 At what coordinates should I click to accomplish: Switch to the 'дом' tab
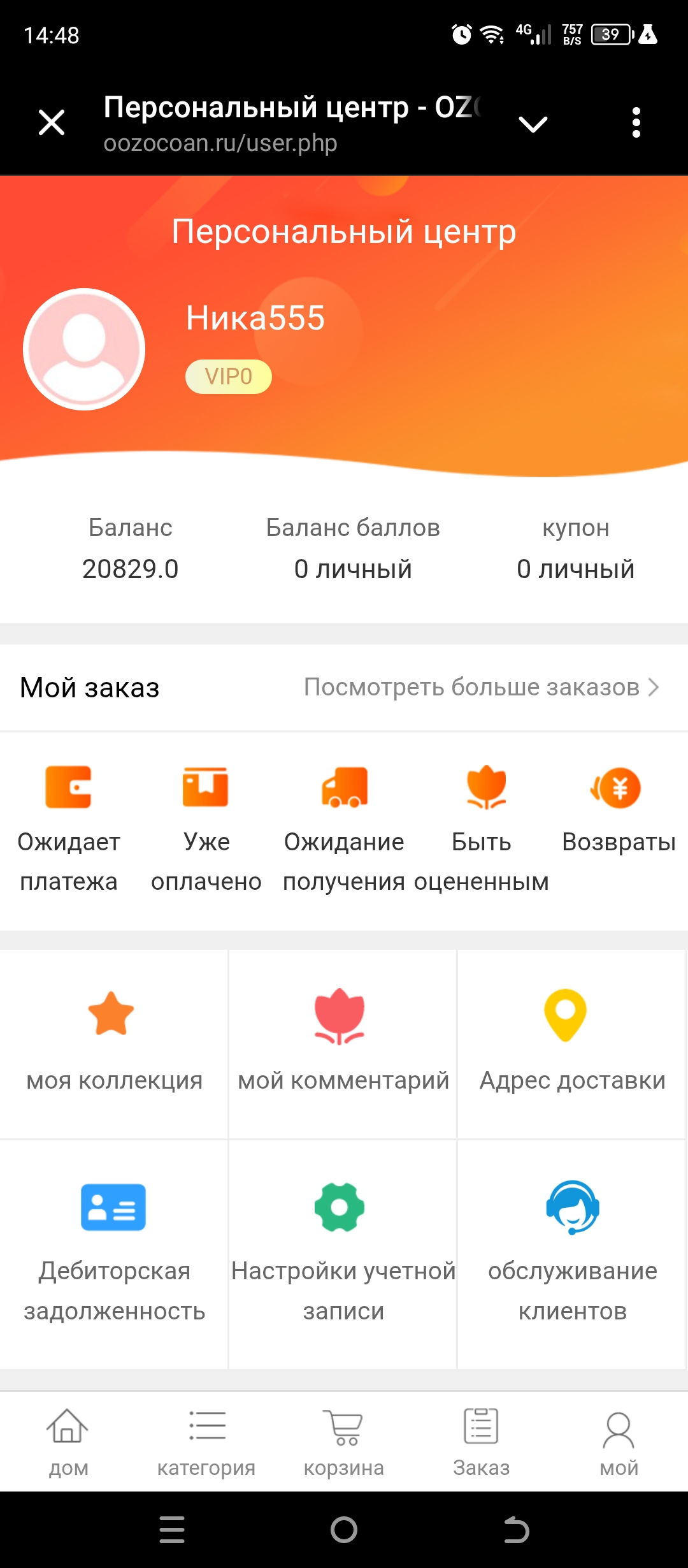click(x=68, y=1442)
